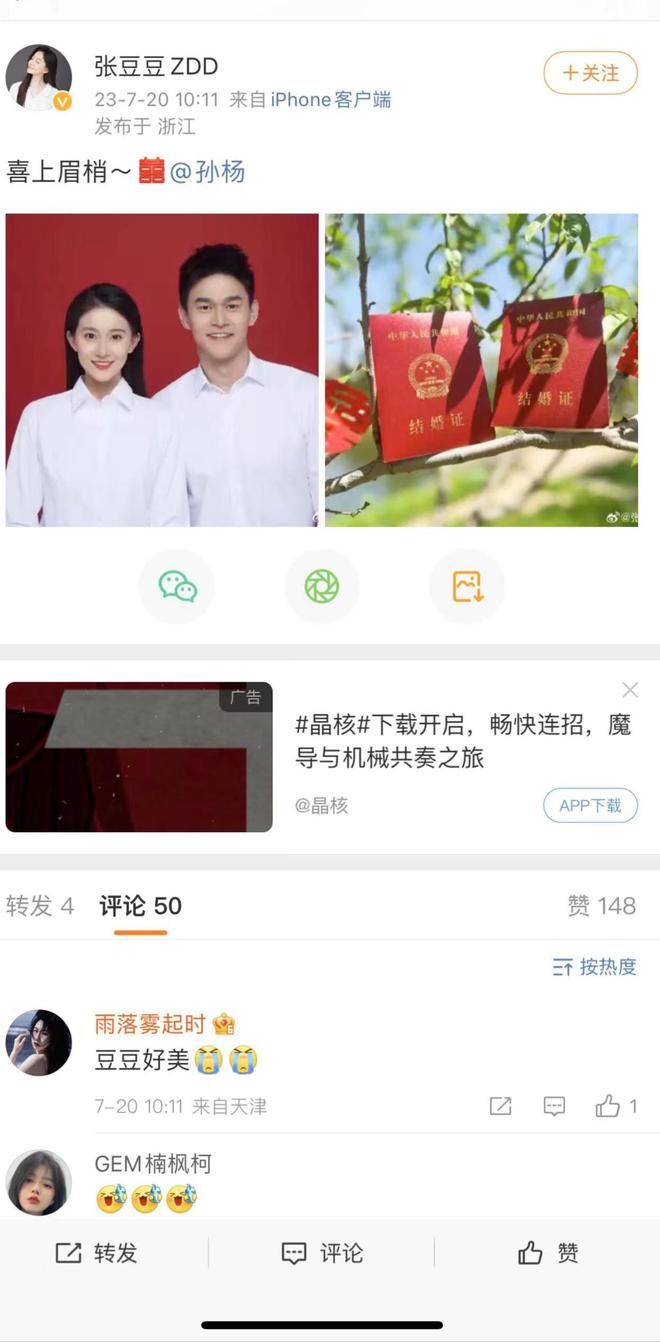
Task: Dismiss the 晶核 advertisement
Action: [630, 690]
